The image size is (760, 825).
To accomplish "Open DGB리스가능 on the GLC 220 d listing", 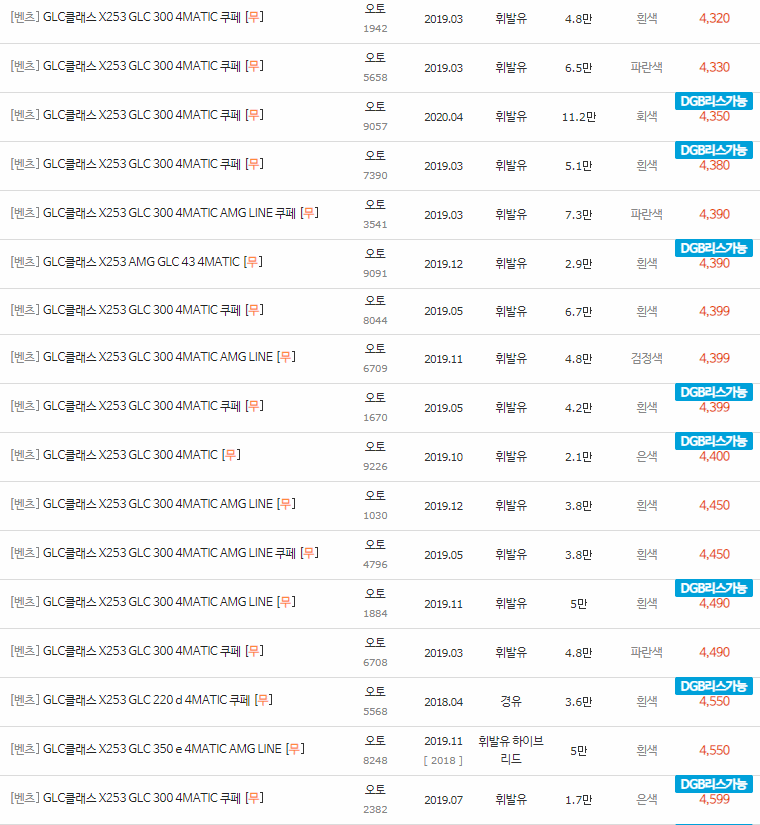I will tap(714, 686).
